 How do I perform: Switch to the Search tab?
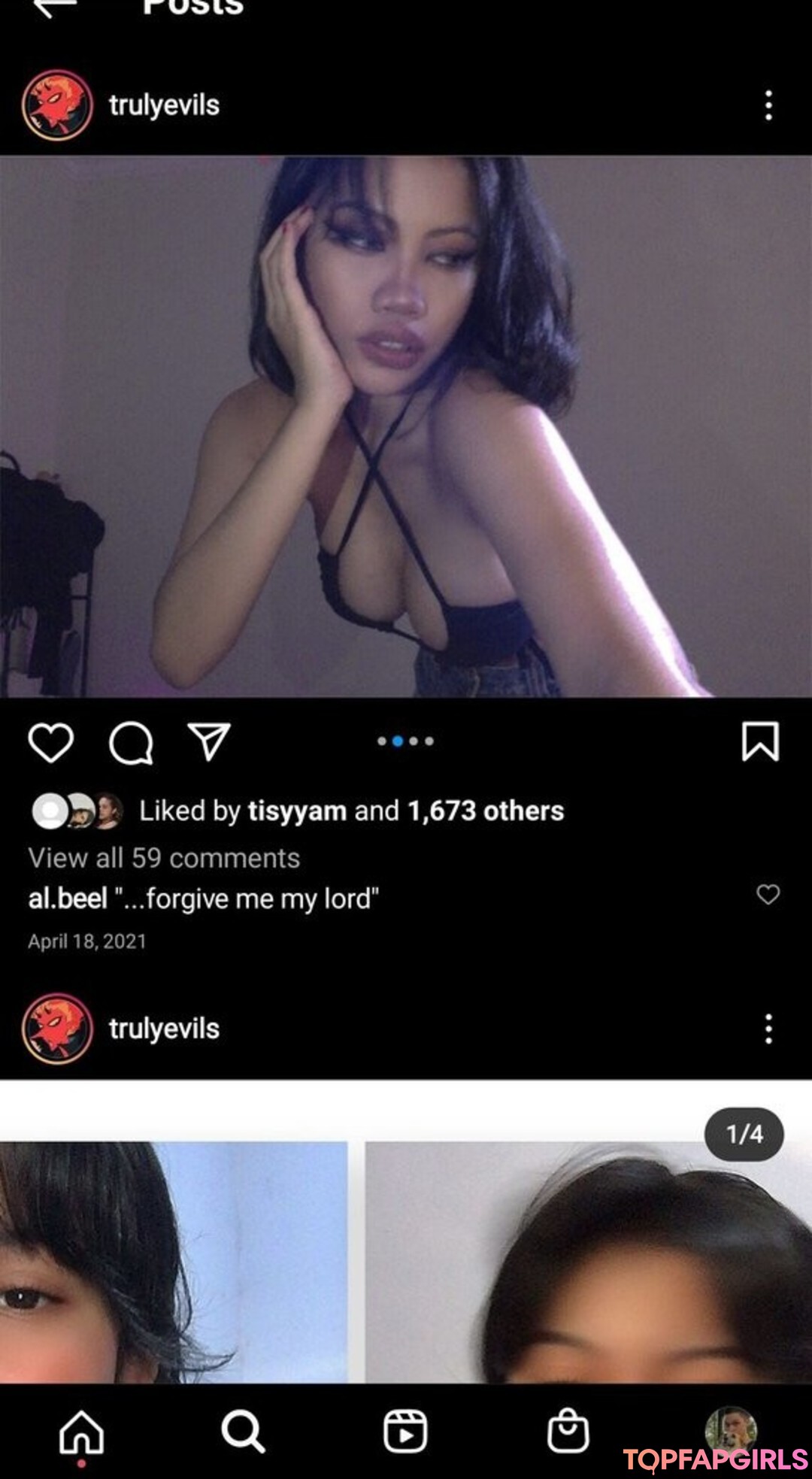pos(243,1432)
